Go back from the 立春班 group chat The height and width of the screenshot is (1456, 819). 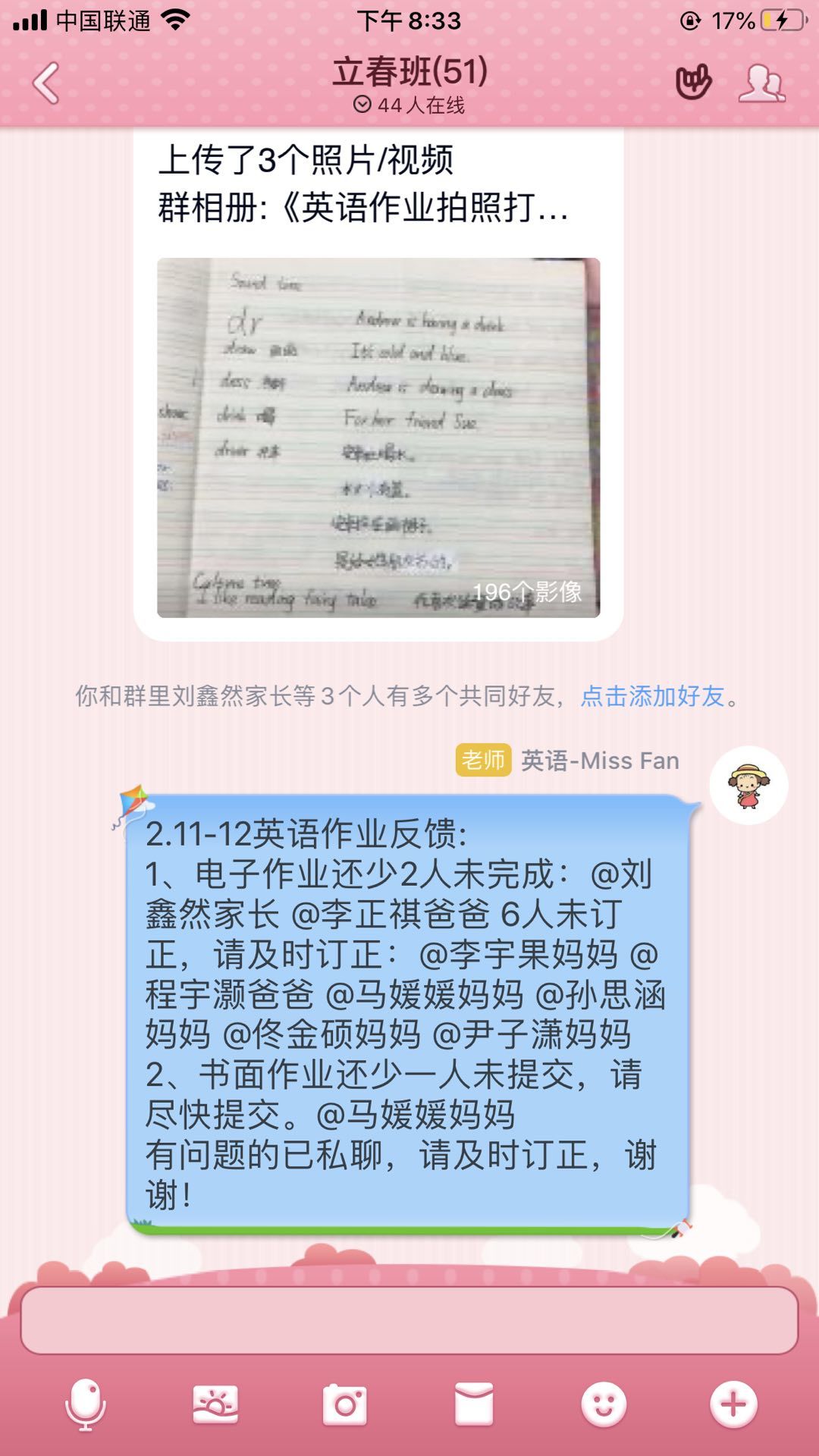pos(47,83)
